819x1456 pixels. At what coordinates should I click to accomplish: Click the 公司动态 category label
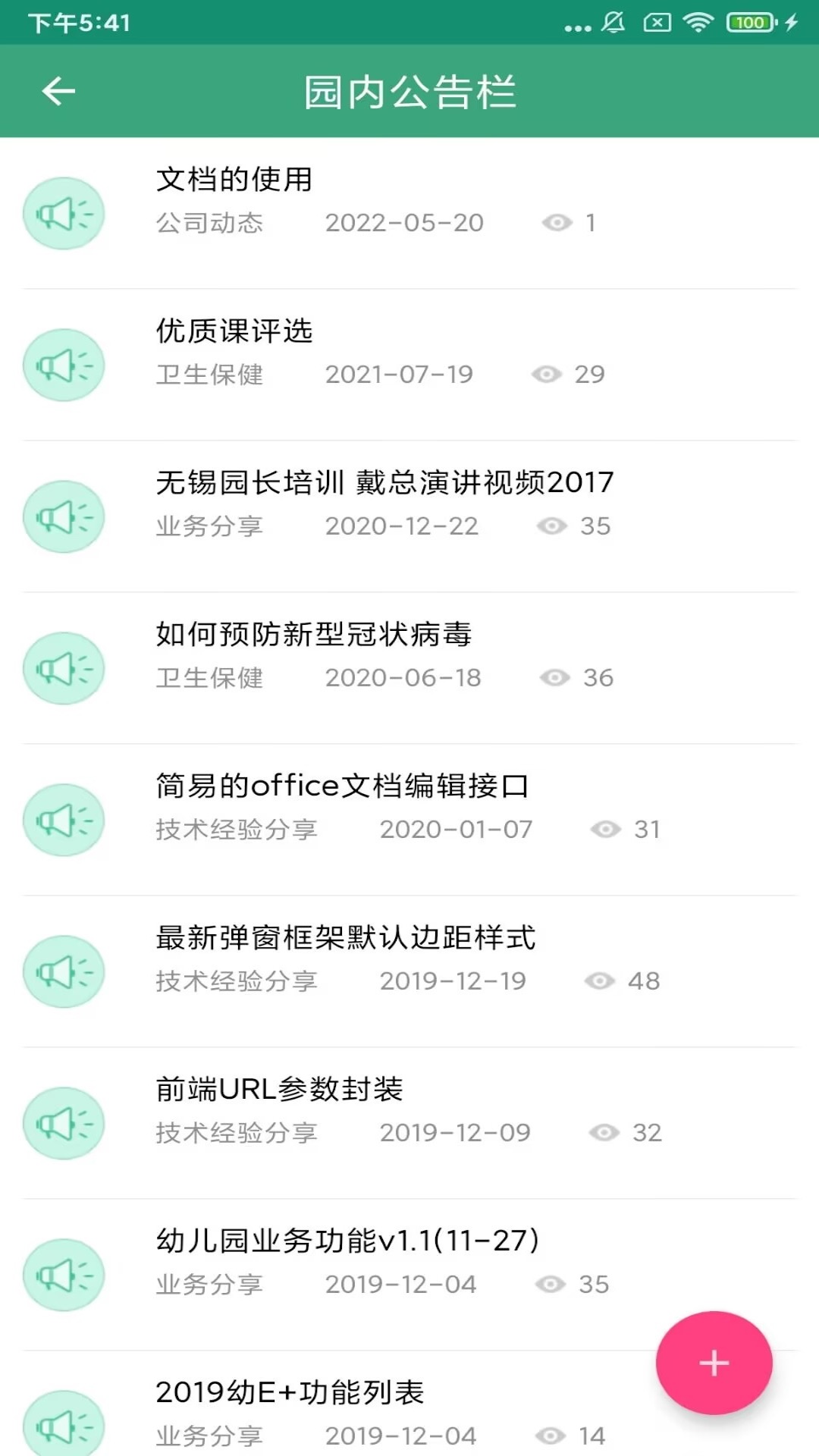[209, 222]
